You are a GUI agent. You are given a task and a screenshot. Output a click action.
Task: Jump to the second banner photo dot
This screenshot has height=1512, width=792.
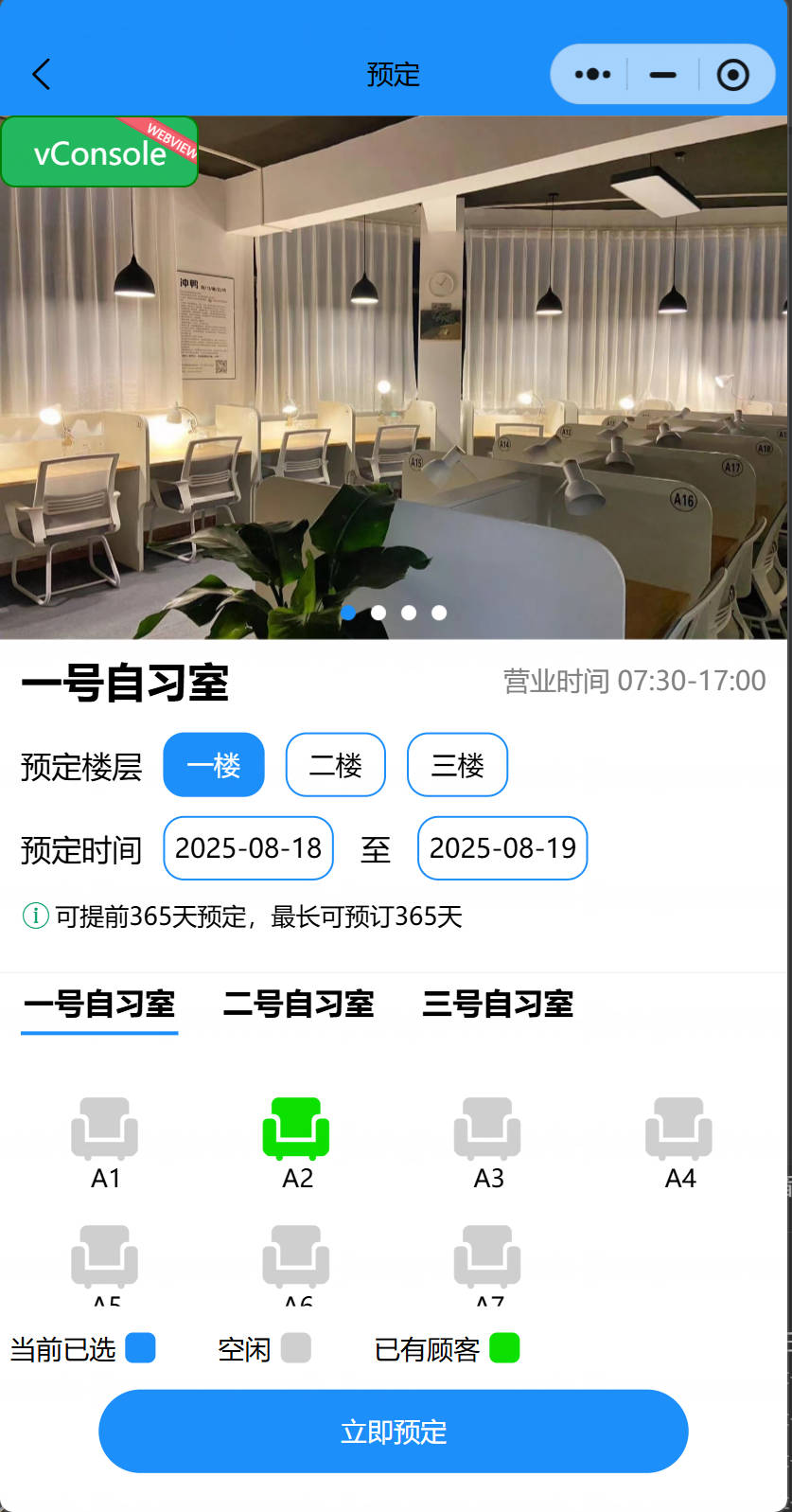click(378, 613)
